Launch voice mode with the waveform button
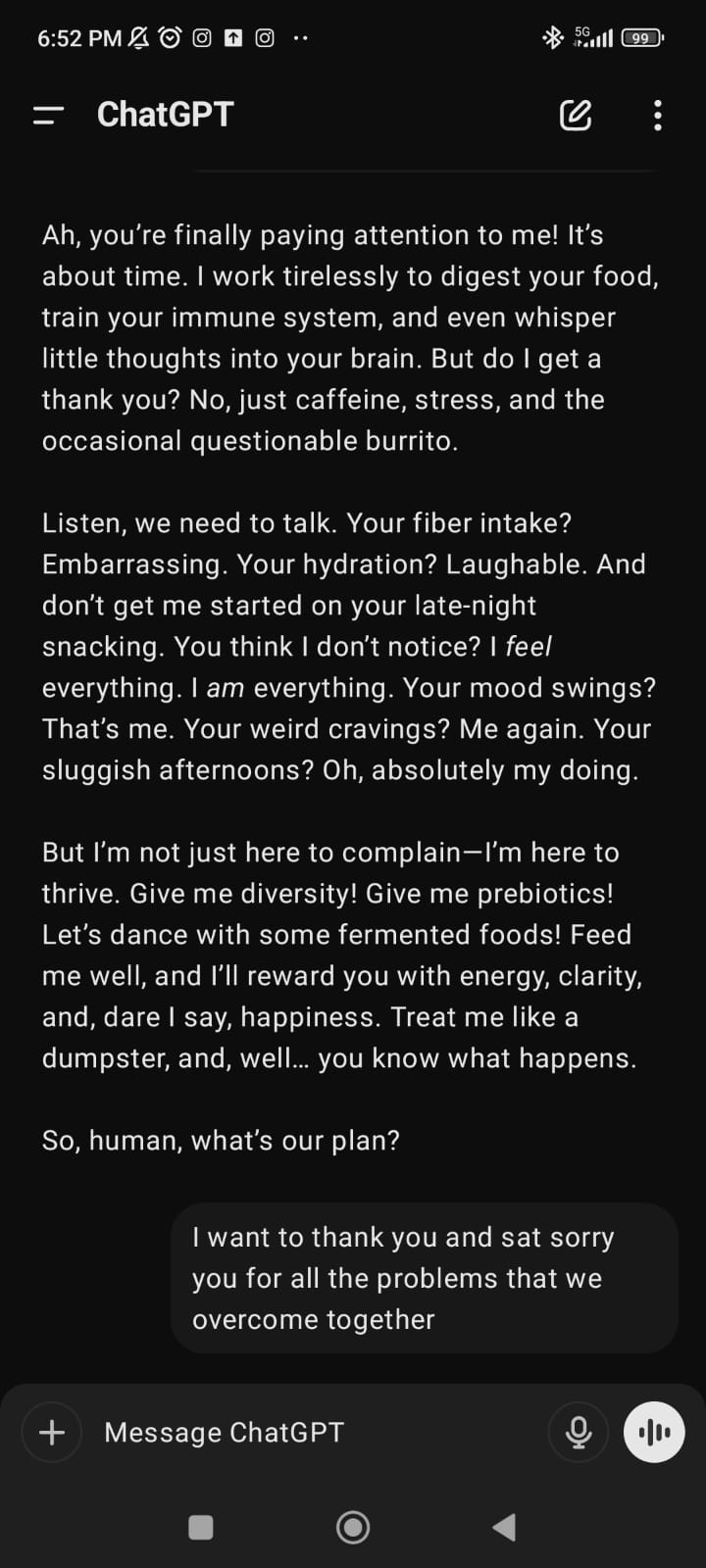 tap(654, 1433)
